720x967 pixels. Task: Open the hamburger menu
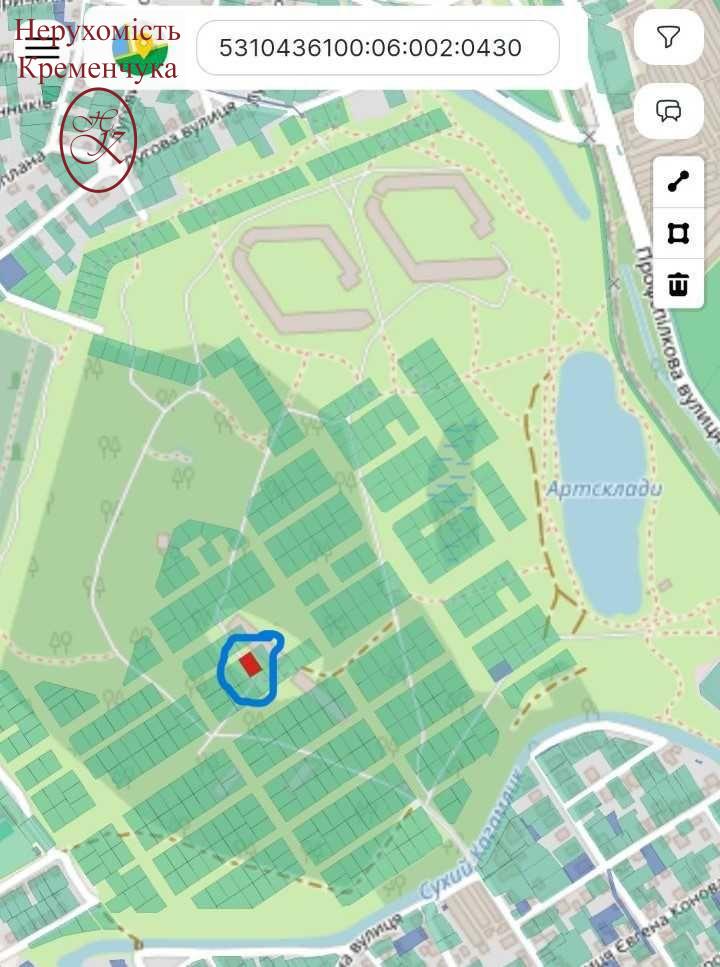coord(40,46)
